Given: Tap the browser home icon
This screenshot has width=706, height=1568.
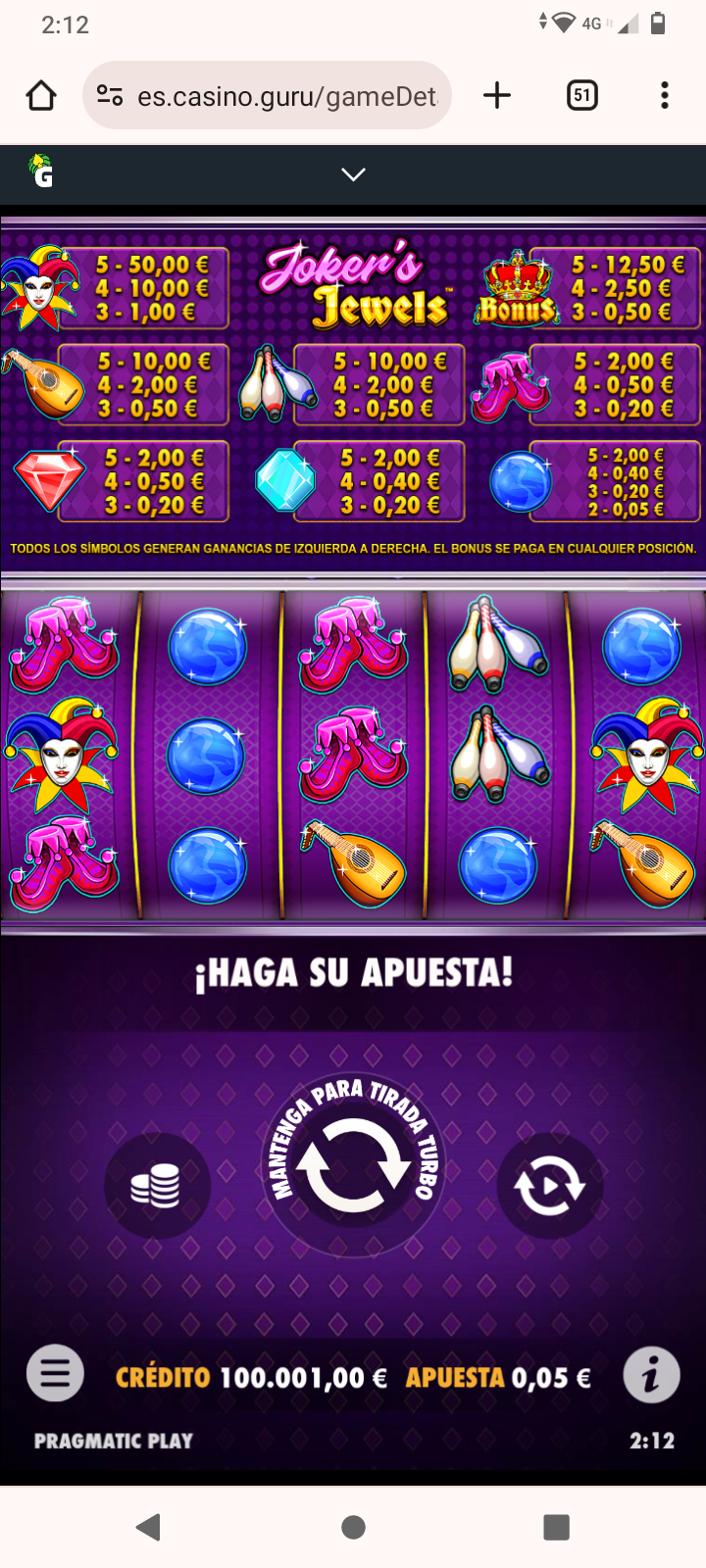Looking at the screenshot, I should [41, 96].
